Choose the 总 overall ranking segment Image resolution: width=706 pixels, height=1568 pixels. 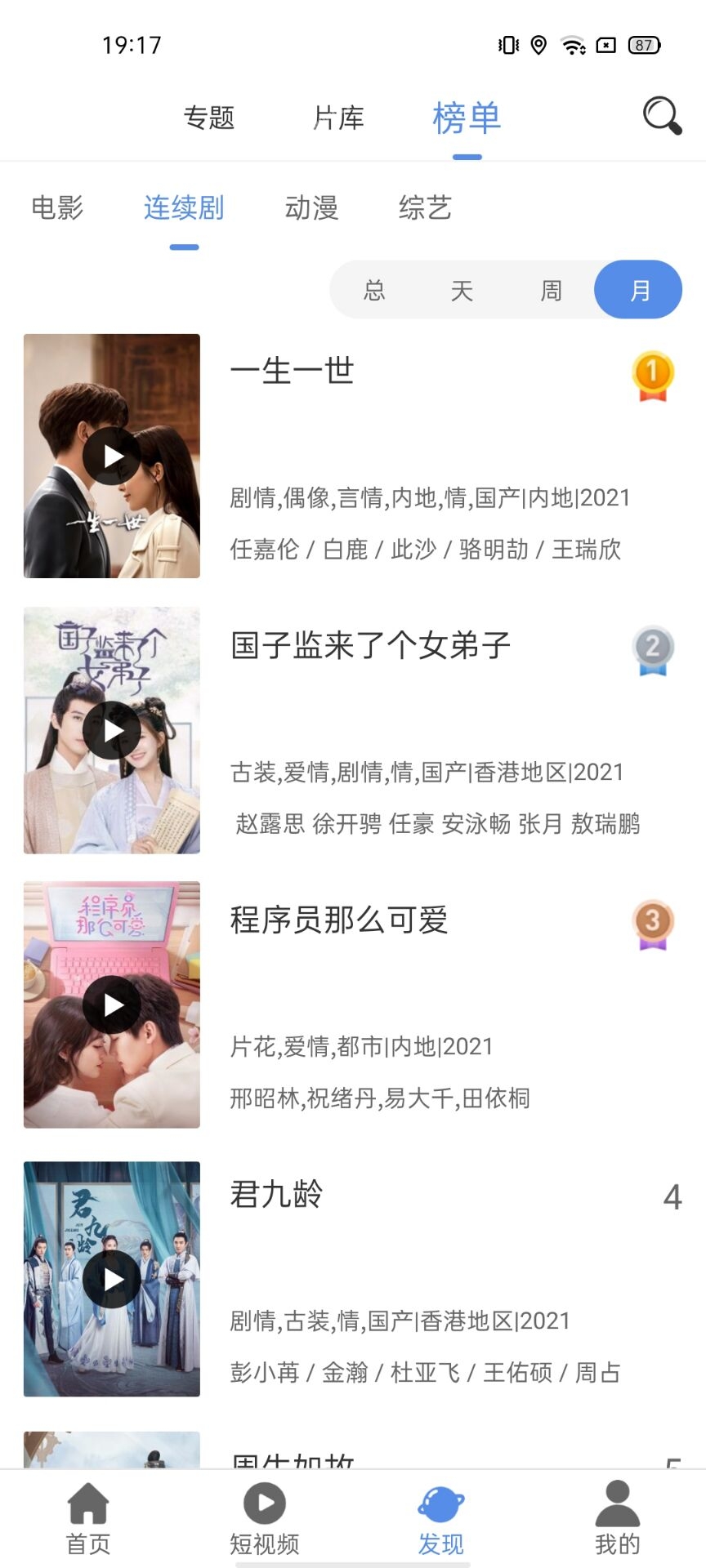click(x=374, y=290)
